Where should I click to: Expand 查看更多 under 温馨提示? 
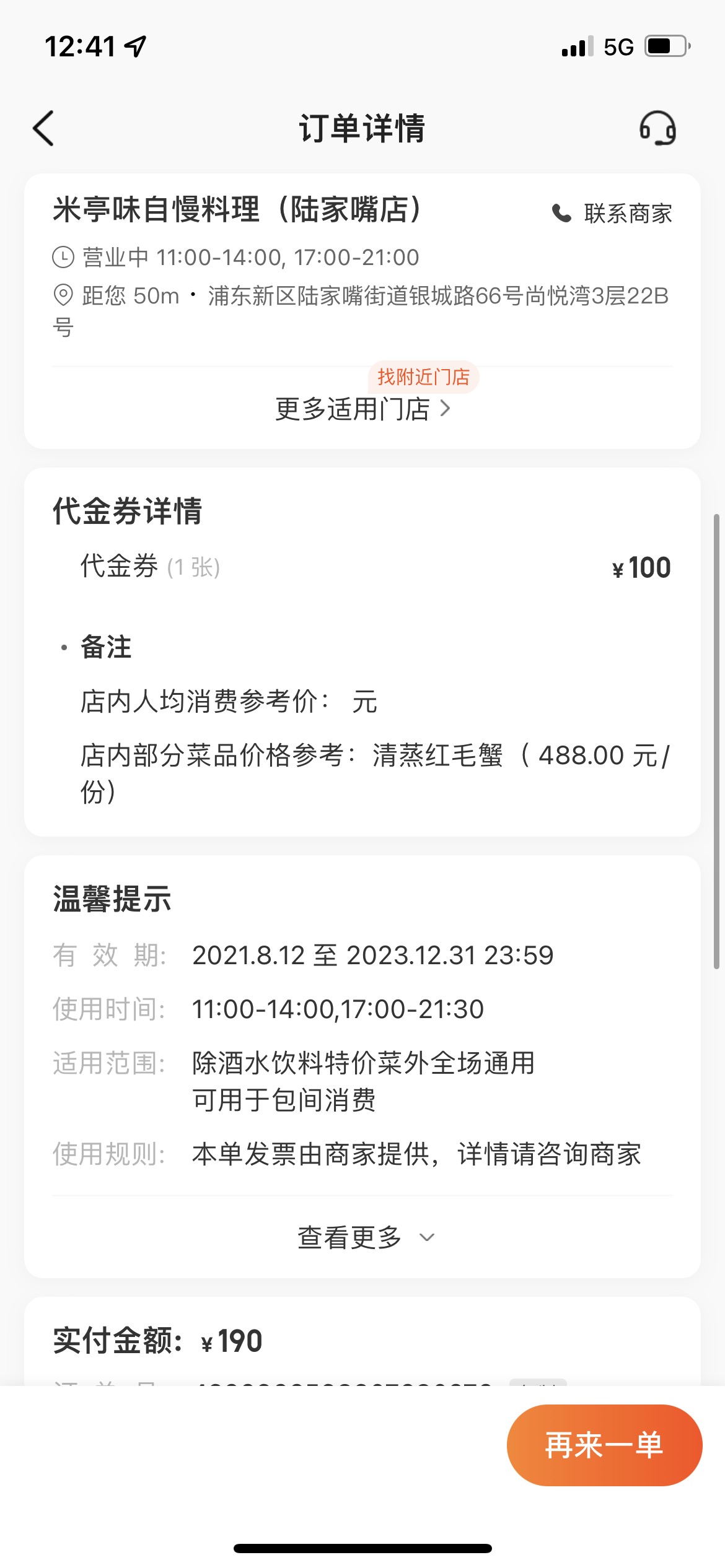(x=366, y=1237)
